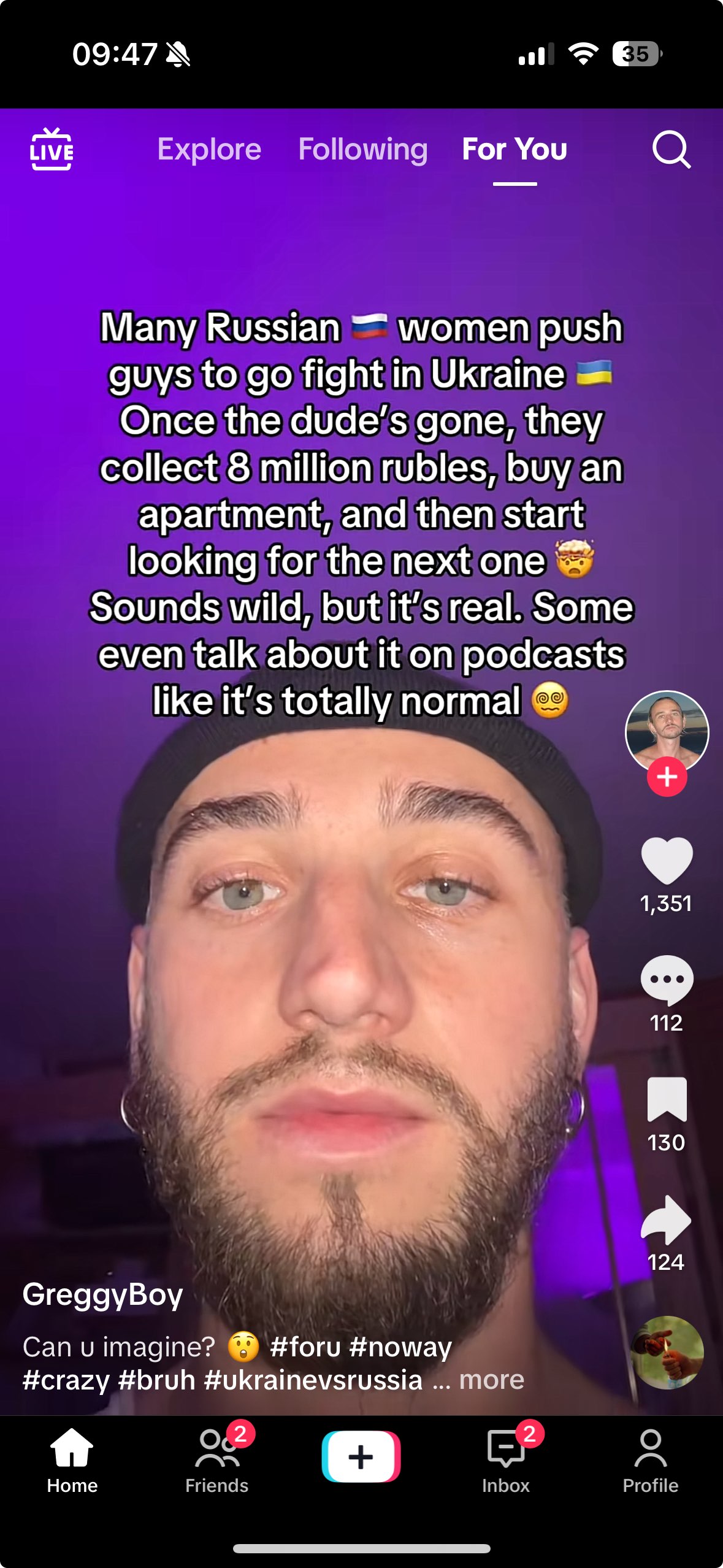Open GreggyBoy's username link

(x=103, y=1294)
